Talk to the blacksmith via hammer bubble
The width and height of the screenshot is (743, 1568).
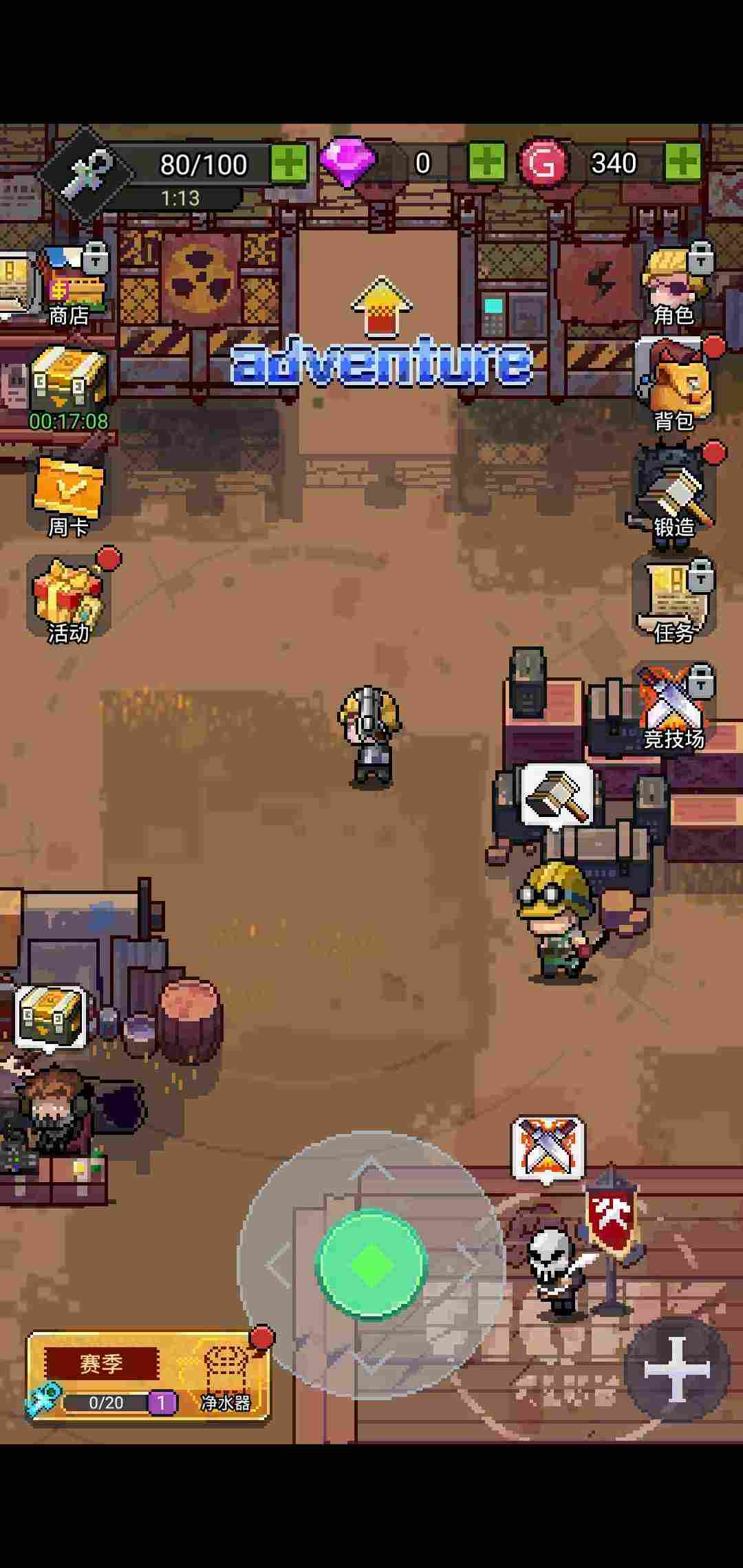coord(557,796)
